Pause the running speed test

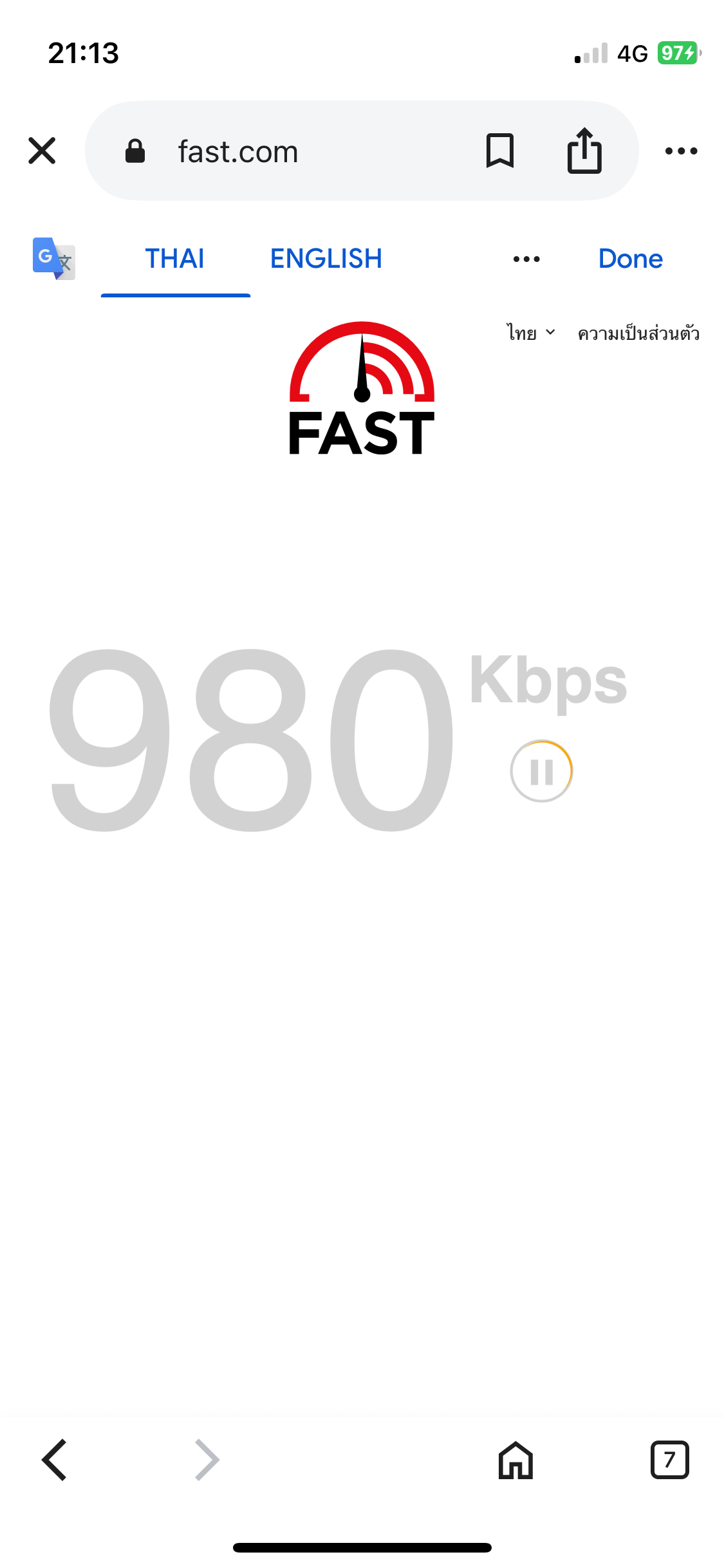pos(541,771)
